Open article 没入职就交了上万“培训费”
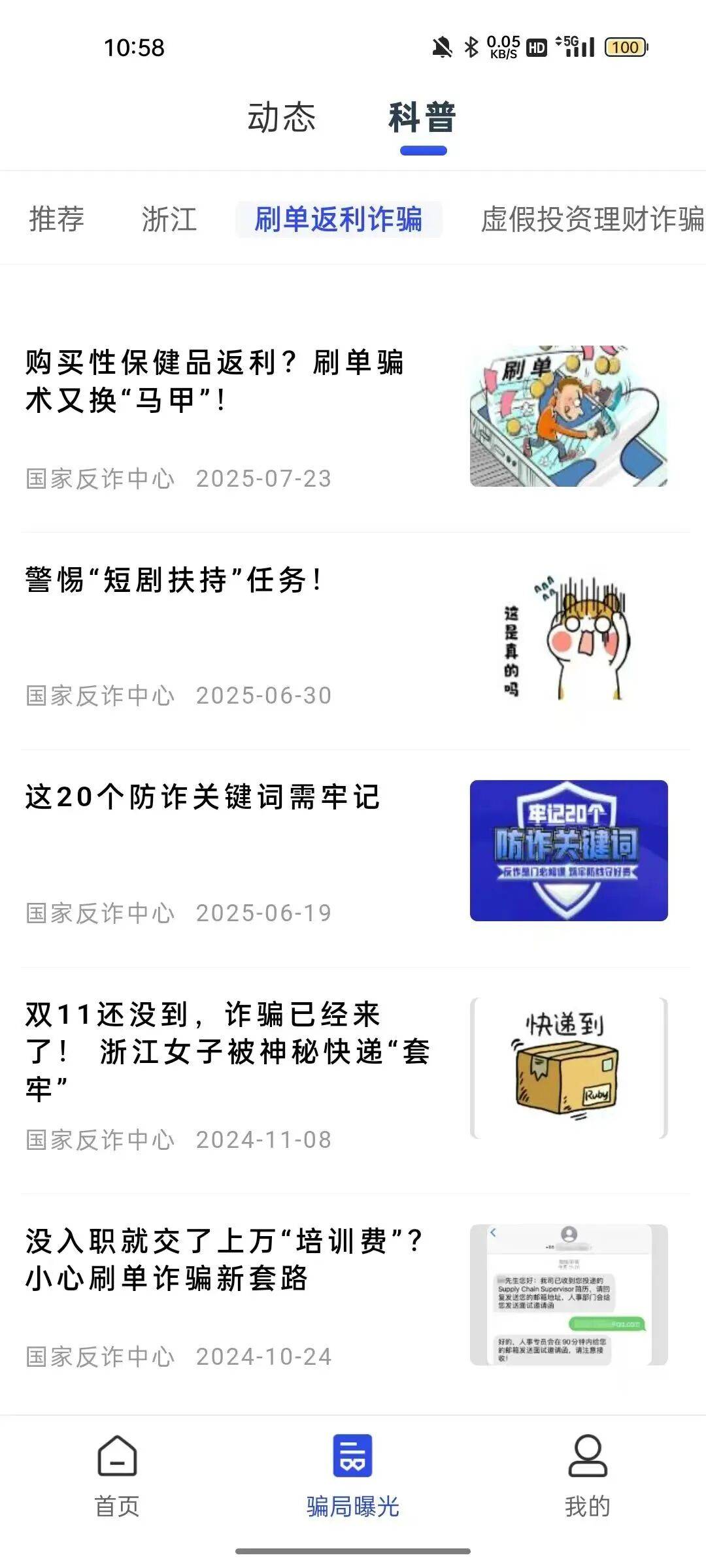706x1568 pixels. [224, 1260]
